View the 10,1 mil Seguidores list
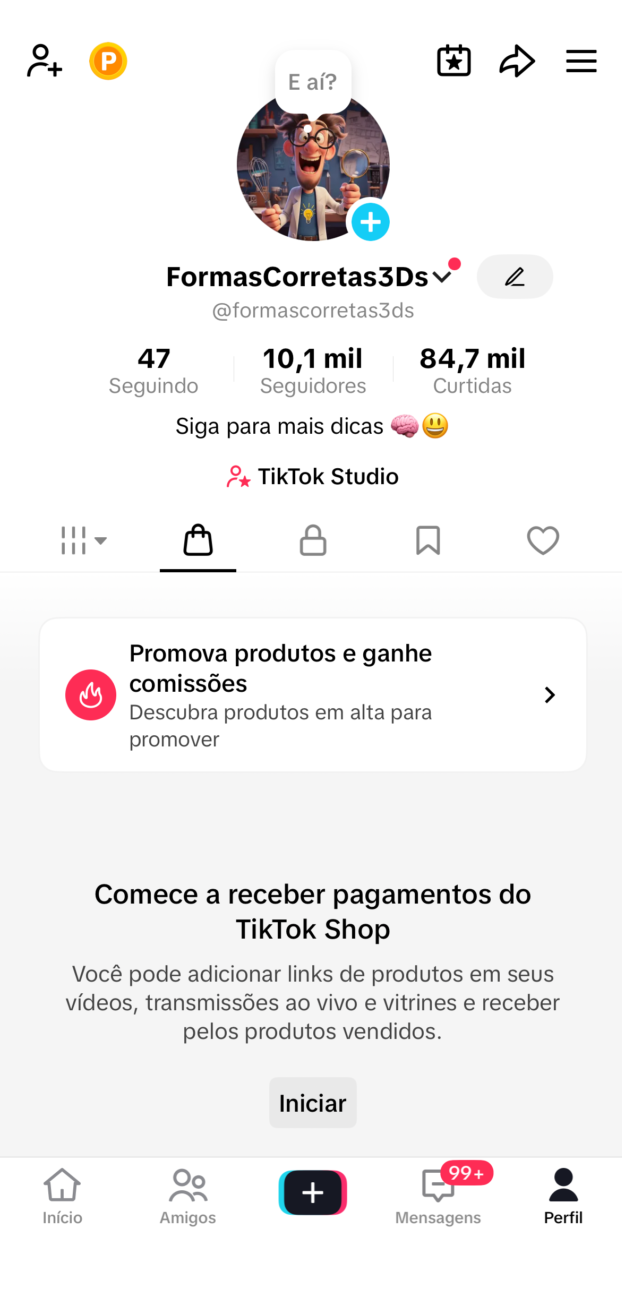The height and width of the screenshot is (1289, 622). pyautogui.click(x=313, y=370)
